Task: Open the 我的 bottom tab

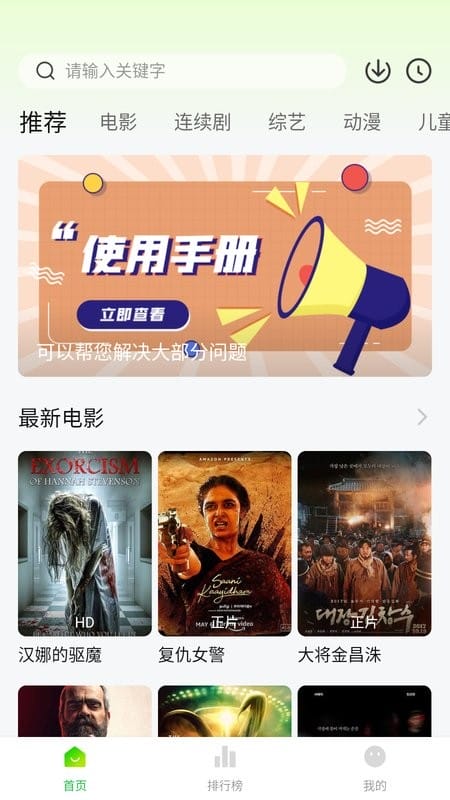Action: point(374,769)
